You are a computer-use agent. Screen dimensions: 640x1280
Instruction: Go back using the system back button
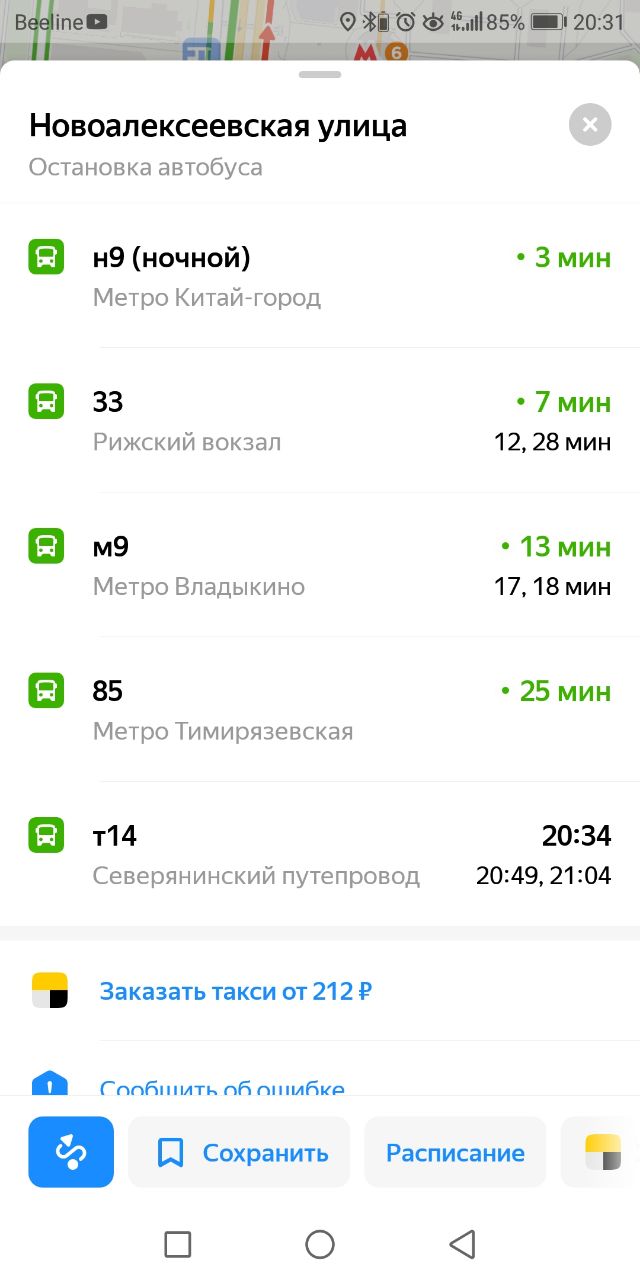(462, 1244)
